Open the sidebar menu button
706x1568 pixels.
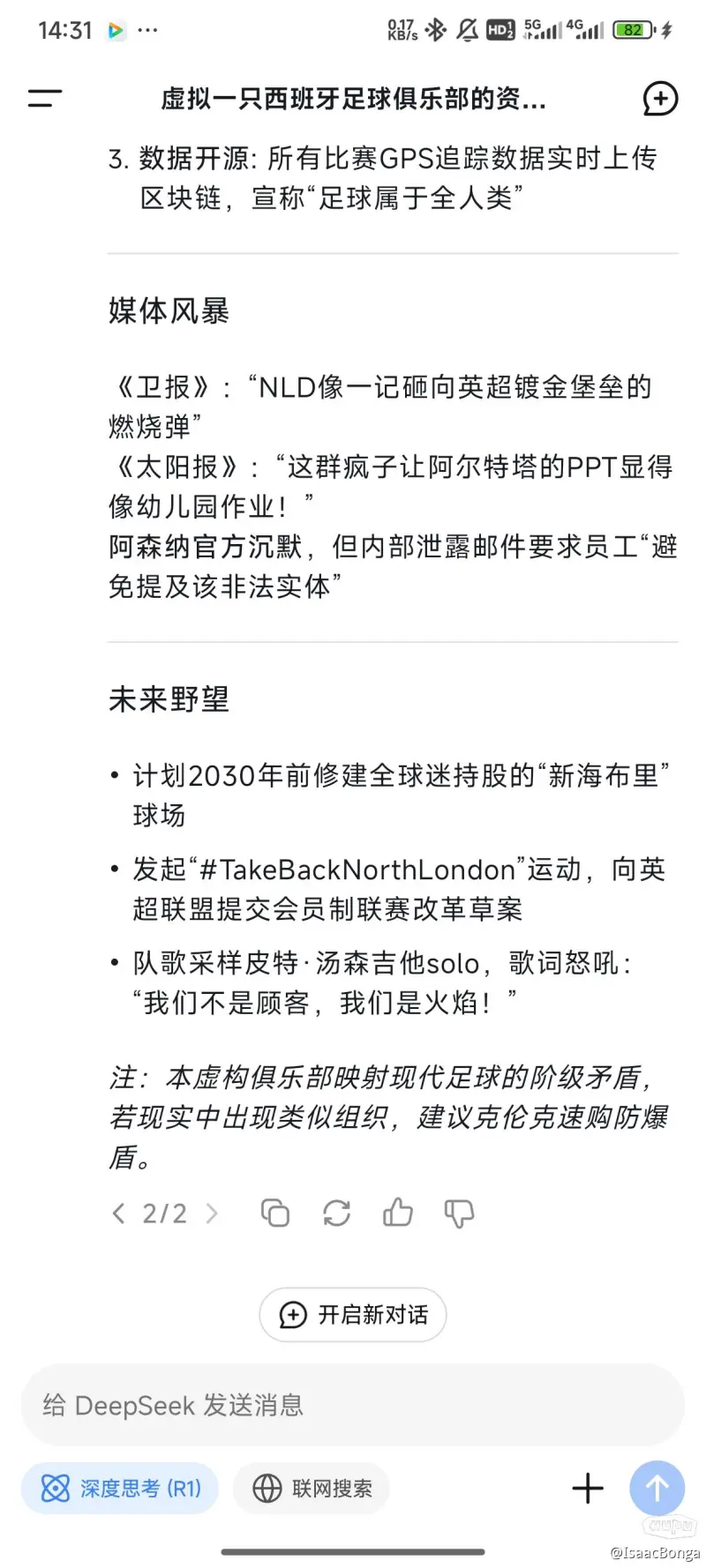point(44,98)
